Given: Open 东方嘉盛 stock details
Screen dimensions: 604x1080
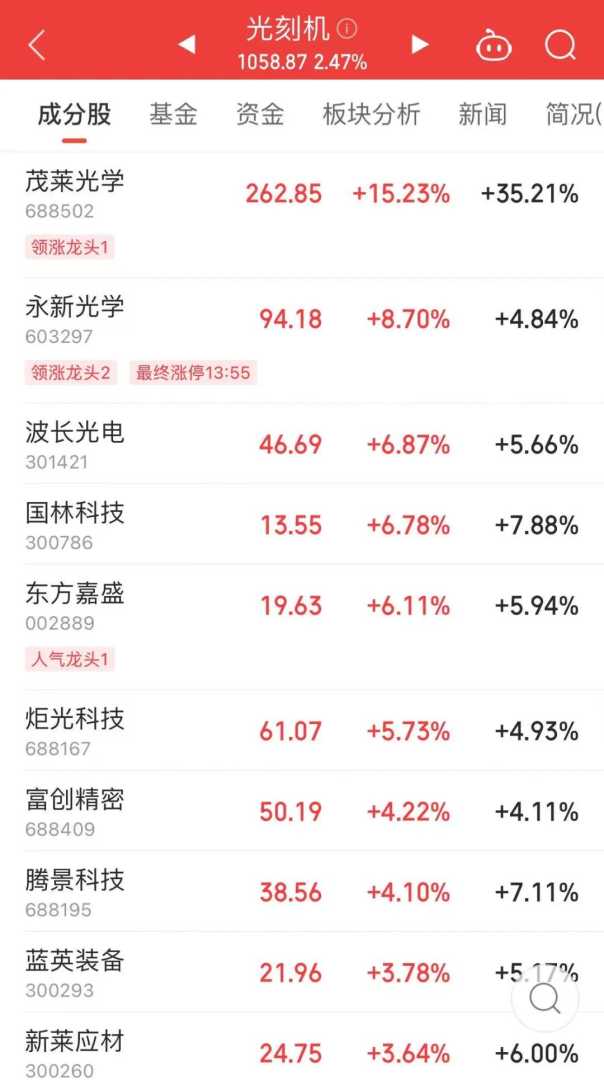Looking at the screenshot, I should (x=75, y=595).
